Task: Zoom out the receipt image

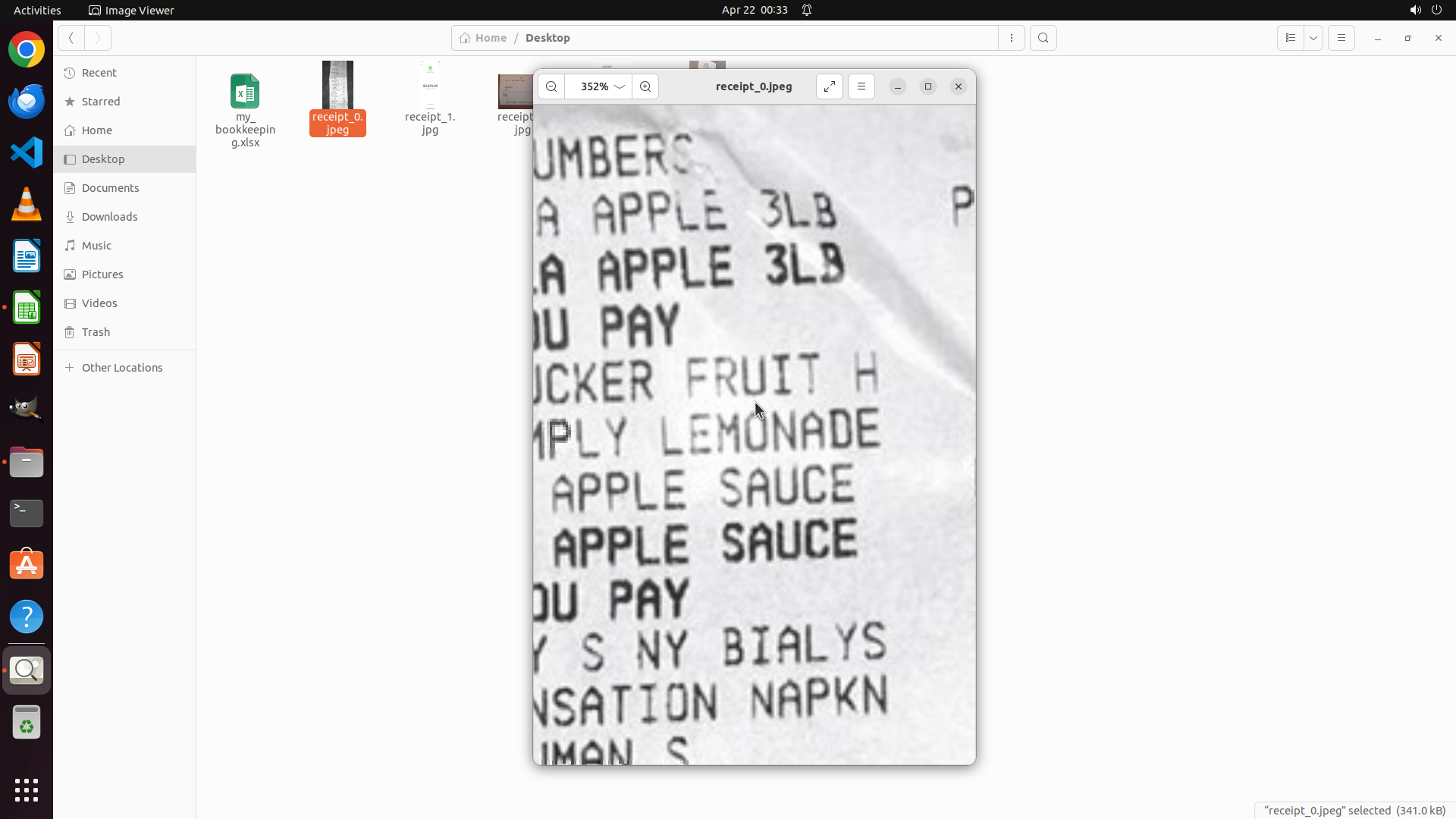Action: pyautogui.click(x=551, y=86)
